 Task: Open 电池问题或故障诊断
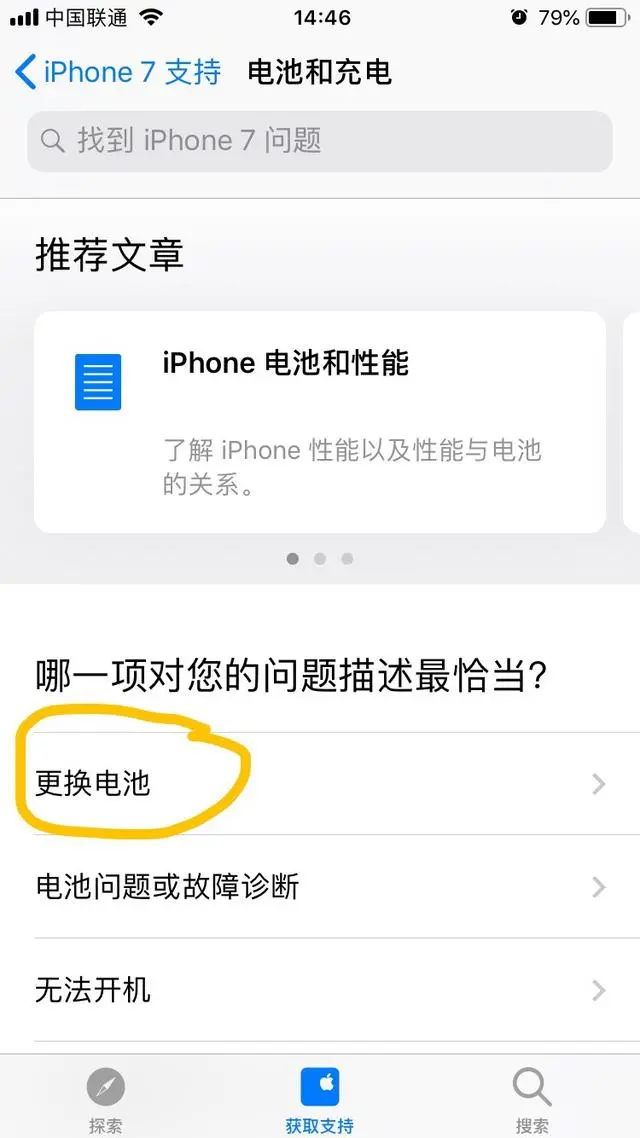tap(319, 886)
